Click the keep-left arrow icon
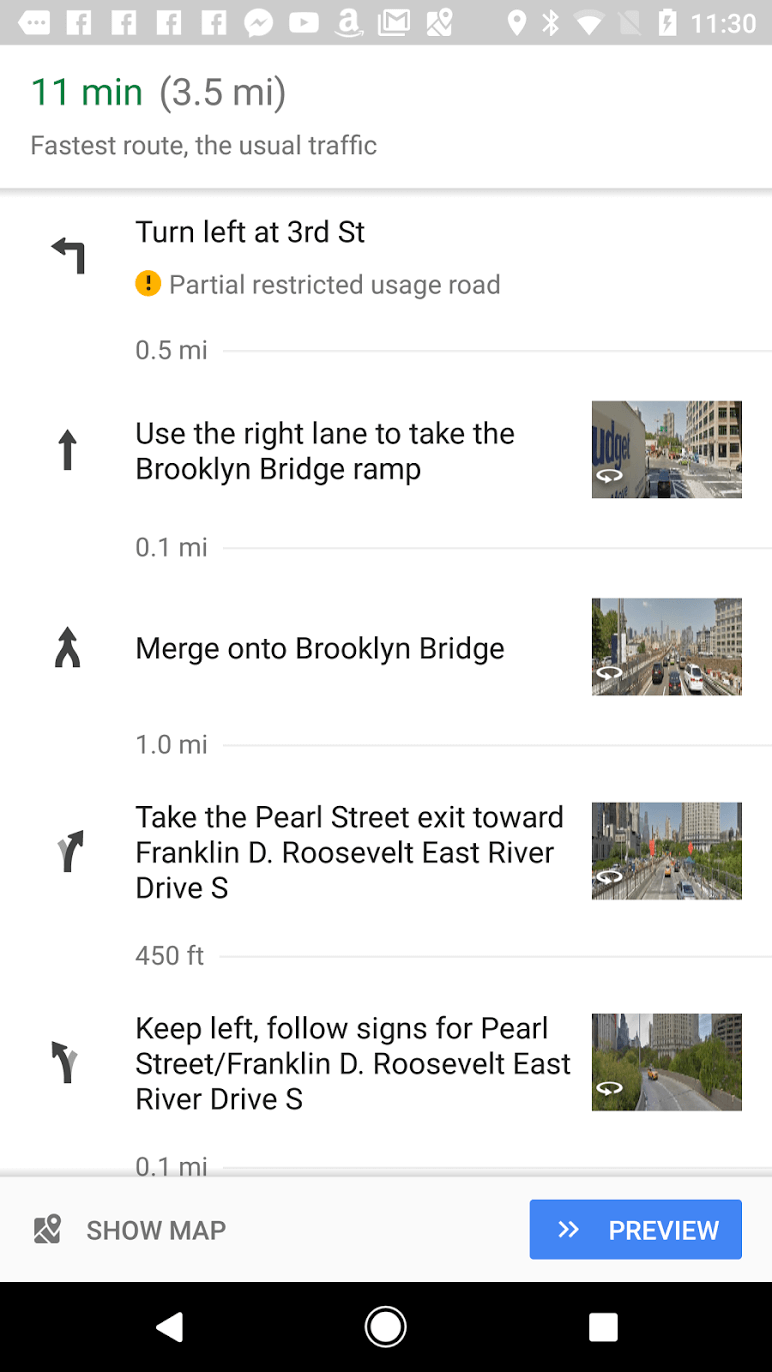 tap(66, 1062)
